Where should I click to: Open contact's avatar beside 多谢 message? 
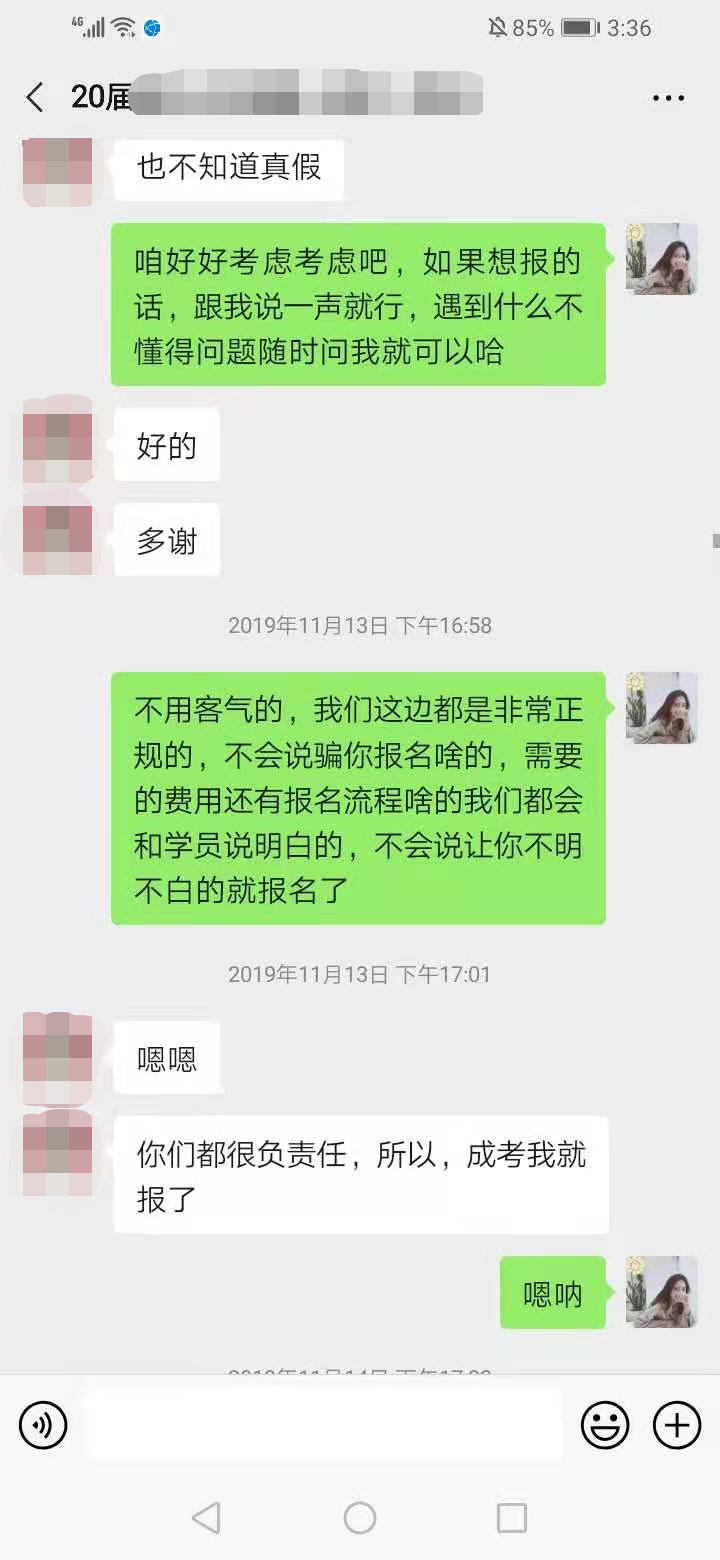(x=58, y=540)
